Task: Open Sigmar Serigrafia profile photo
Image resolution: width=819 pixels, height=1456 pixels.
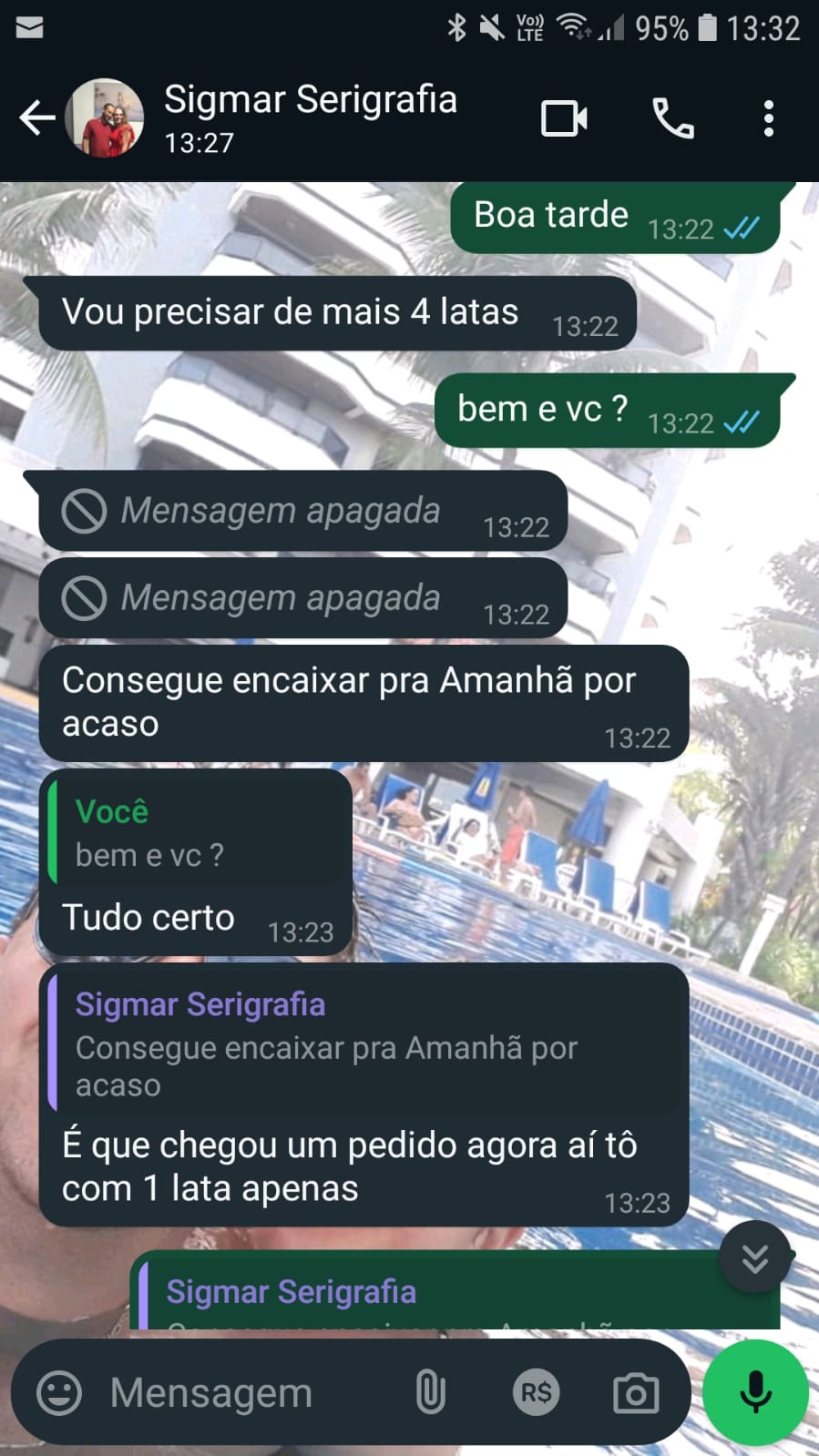Action: (106, 118)
